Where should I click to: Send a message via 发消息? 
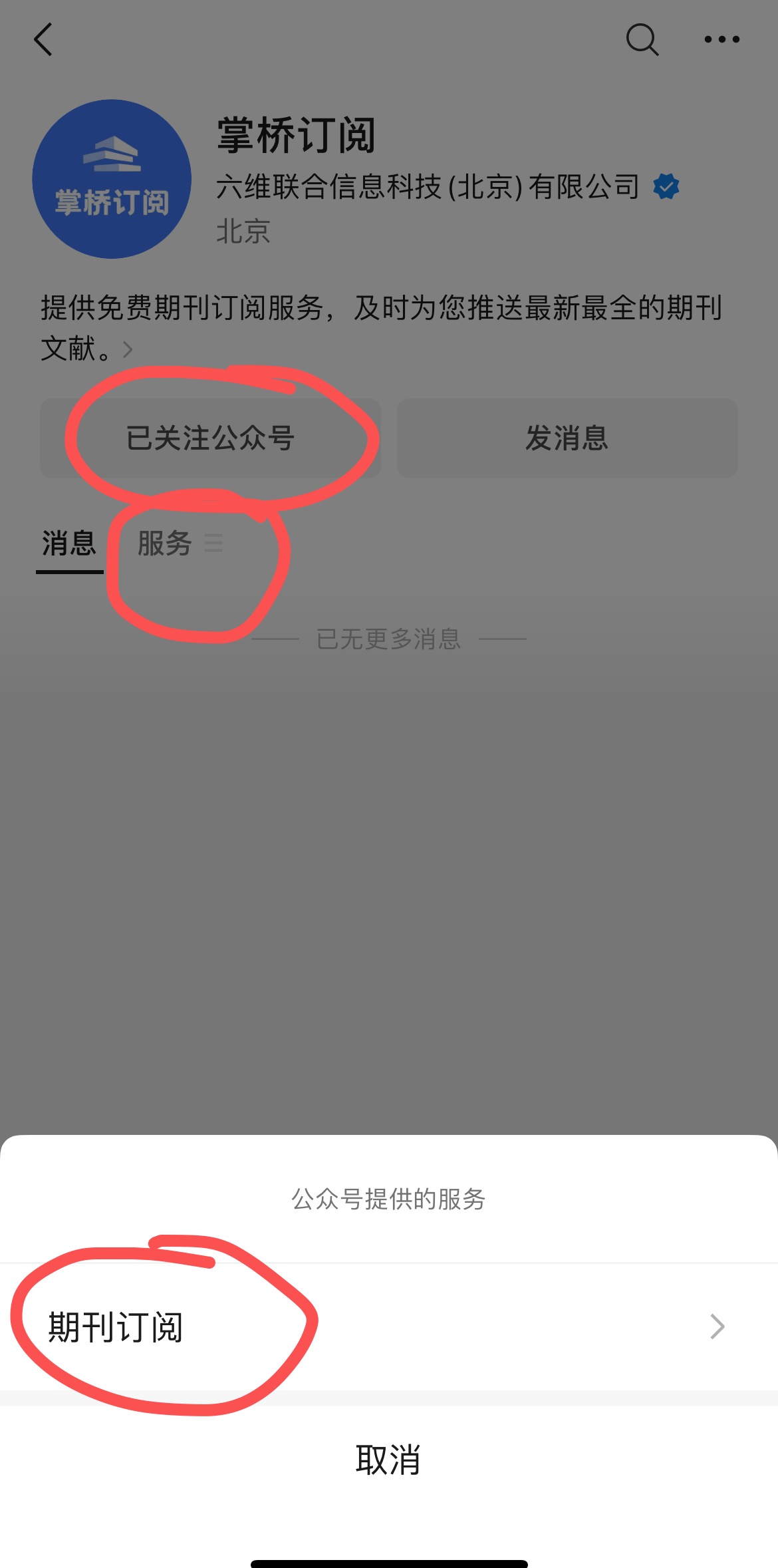567,438
